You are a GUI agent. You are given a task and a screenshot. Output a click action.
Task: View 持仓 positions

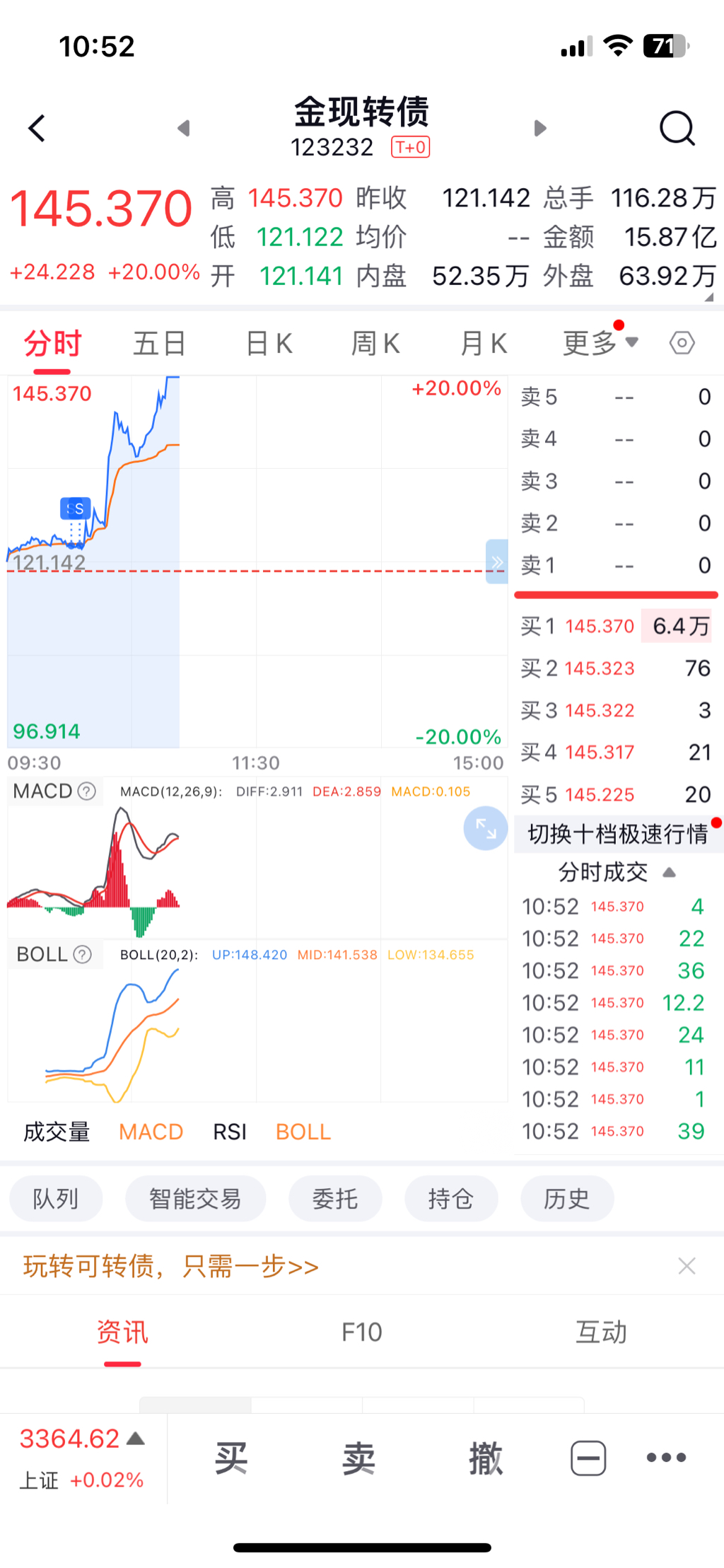click(x=450, y=1199)
